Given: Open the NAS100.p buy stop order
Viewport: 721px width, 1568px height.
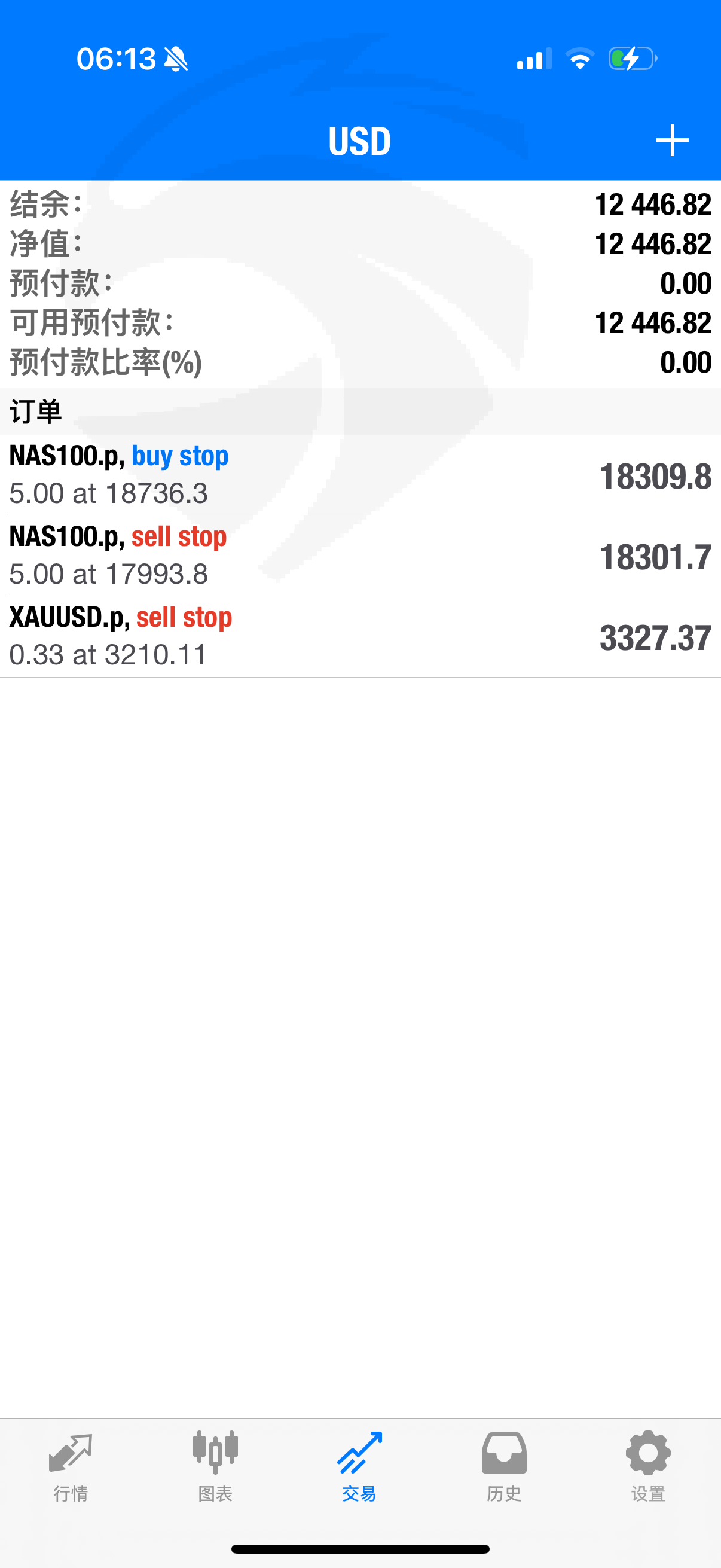Looking at the screenshot, I should point(360,475).
